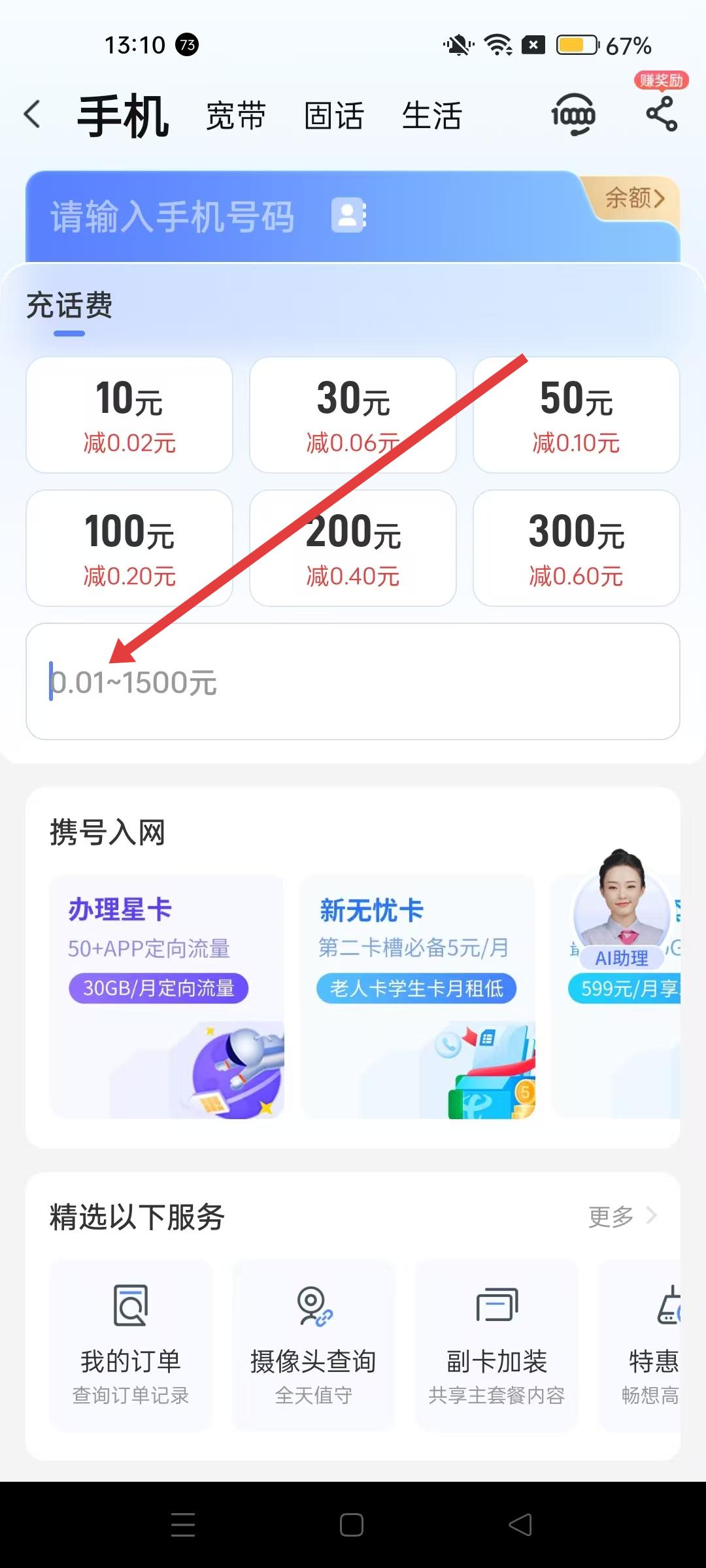Check balance via 余额 link
The image size is (706, 1568).
click(635, 197)
